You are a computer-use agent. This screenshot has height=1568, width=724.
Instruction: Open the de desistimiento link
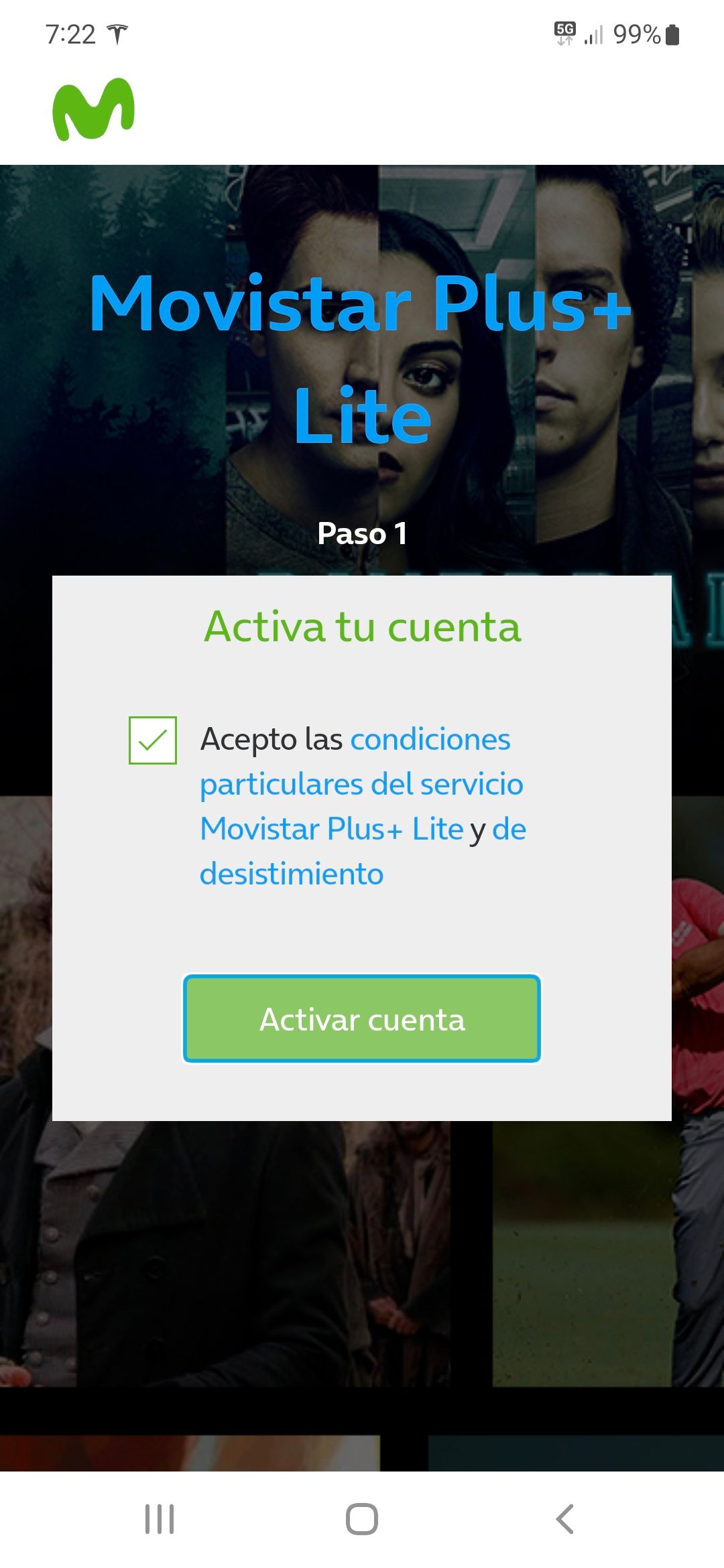292,874
